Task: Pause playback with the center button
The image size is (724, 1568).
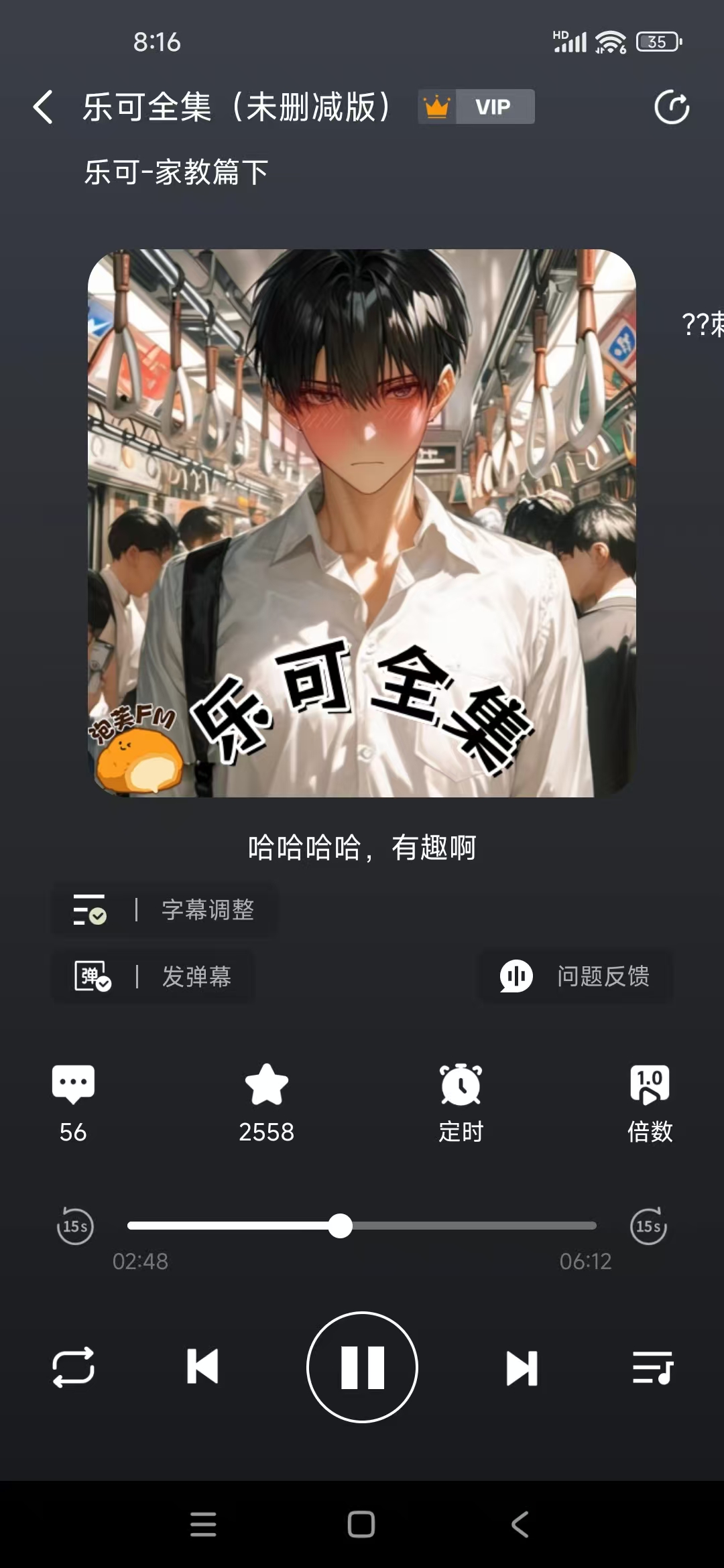Action: (x=362, y=1367)
